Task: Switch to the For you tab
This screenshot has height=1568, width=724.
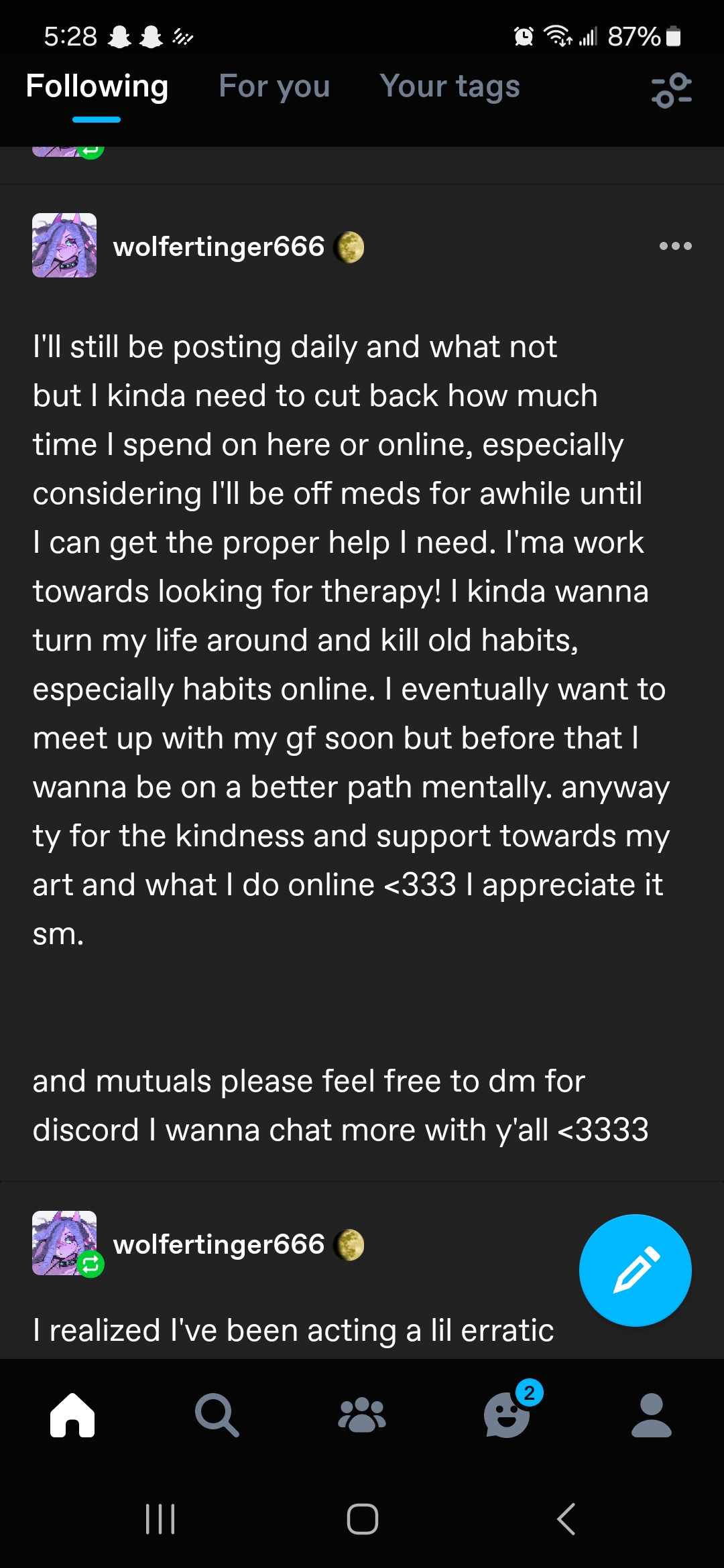Action: coord(274,87)
